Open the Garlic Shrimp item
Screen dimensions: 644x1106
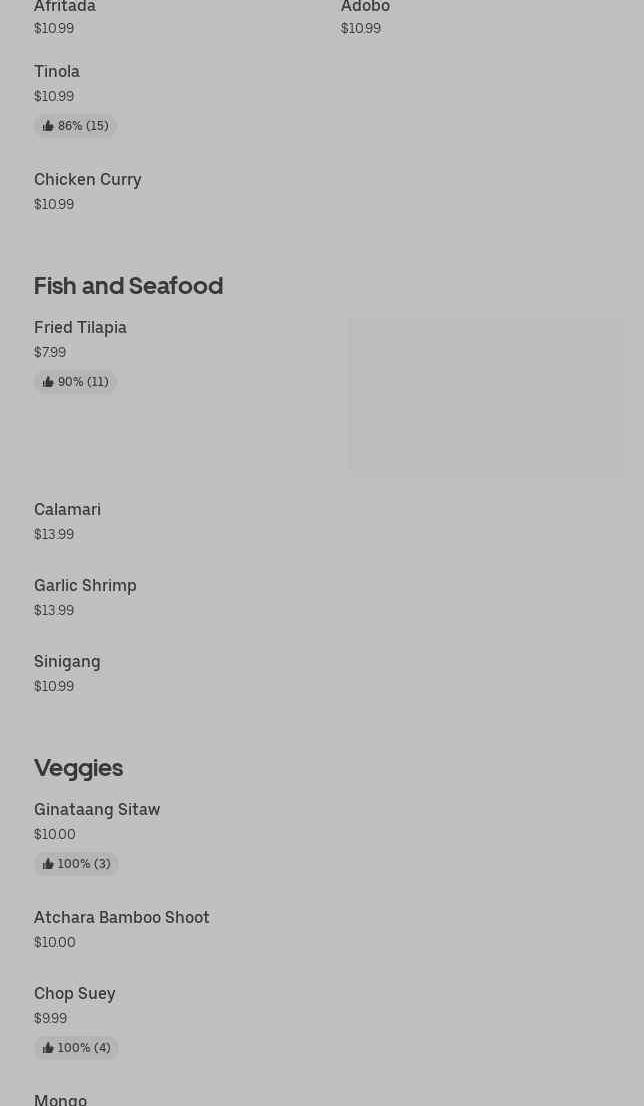coord(86,586)
